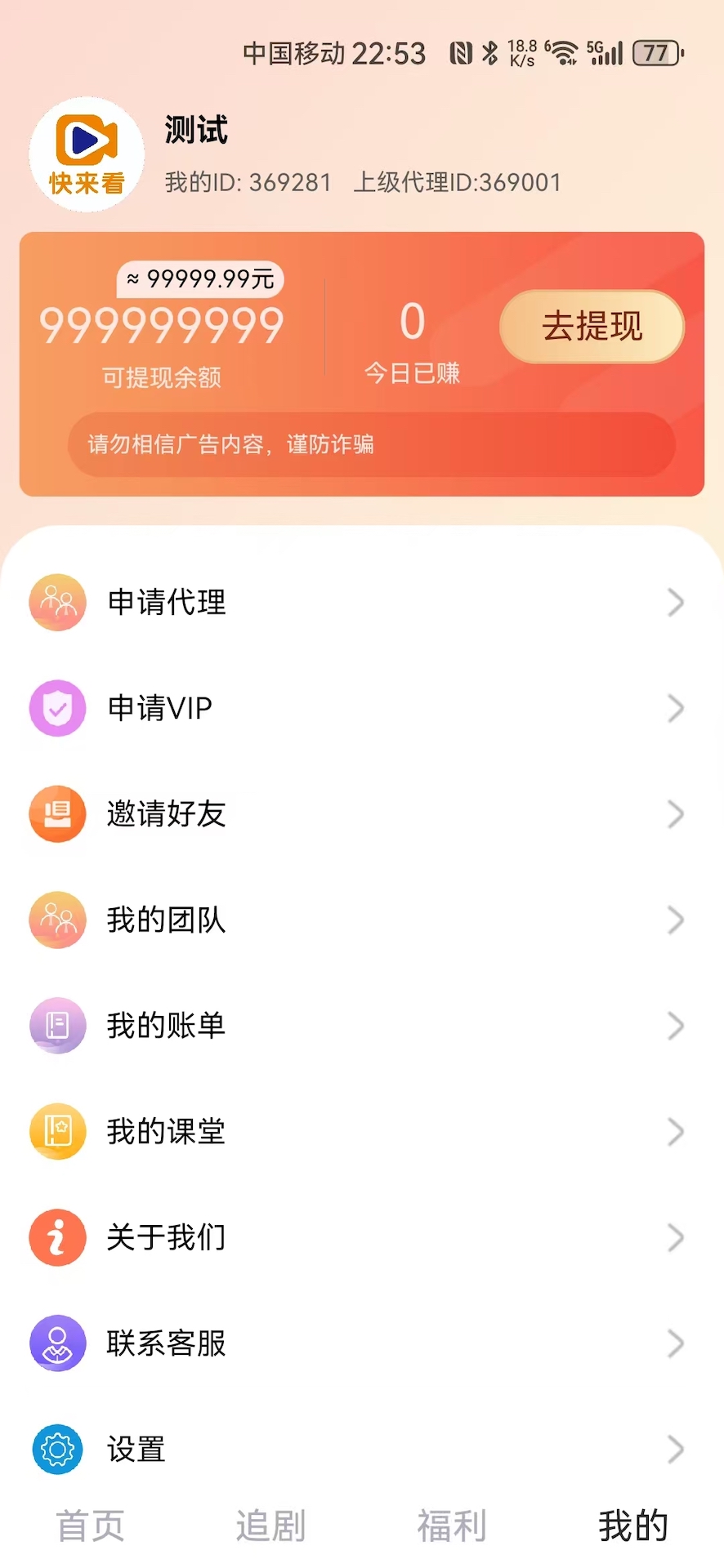Click the 99999.99元 balance badge
This screenshot has height=1568, width=724.
pyautogui.click(x=199, y=278)
